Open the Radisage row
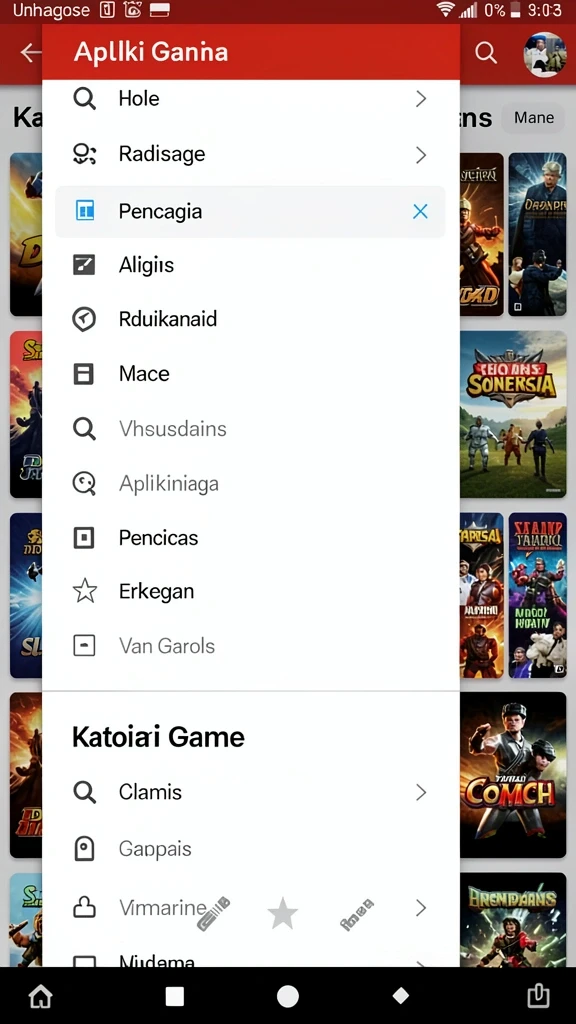 (251, 155)
